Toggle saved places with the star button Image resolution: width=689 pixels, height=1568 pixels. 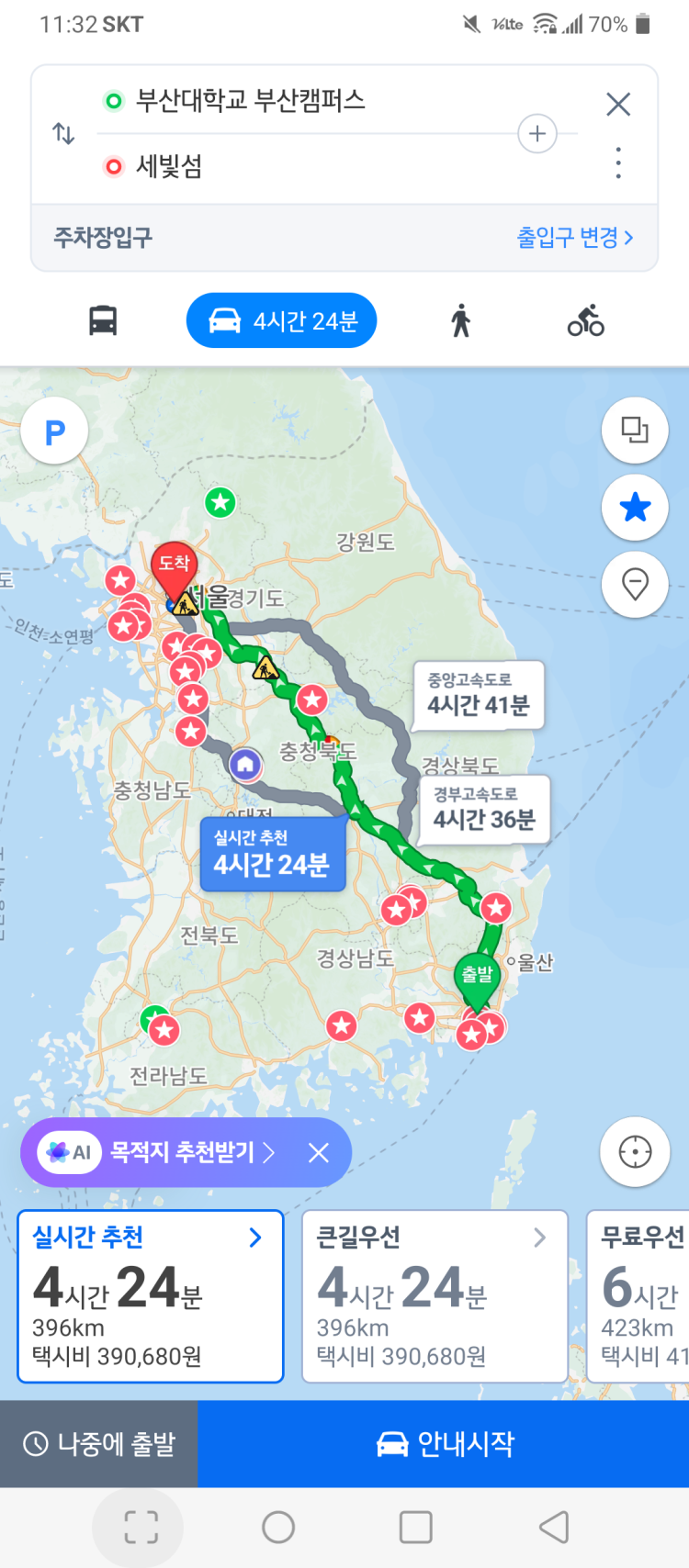635,507
